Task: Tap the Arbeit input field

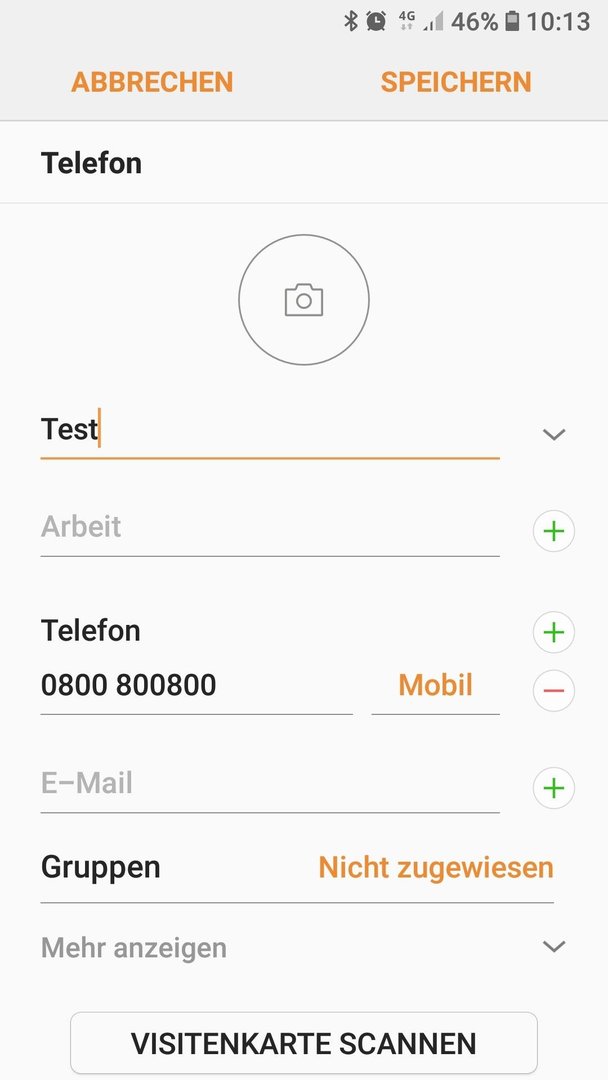Action: tap(270, 529)
